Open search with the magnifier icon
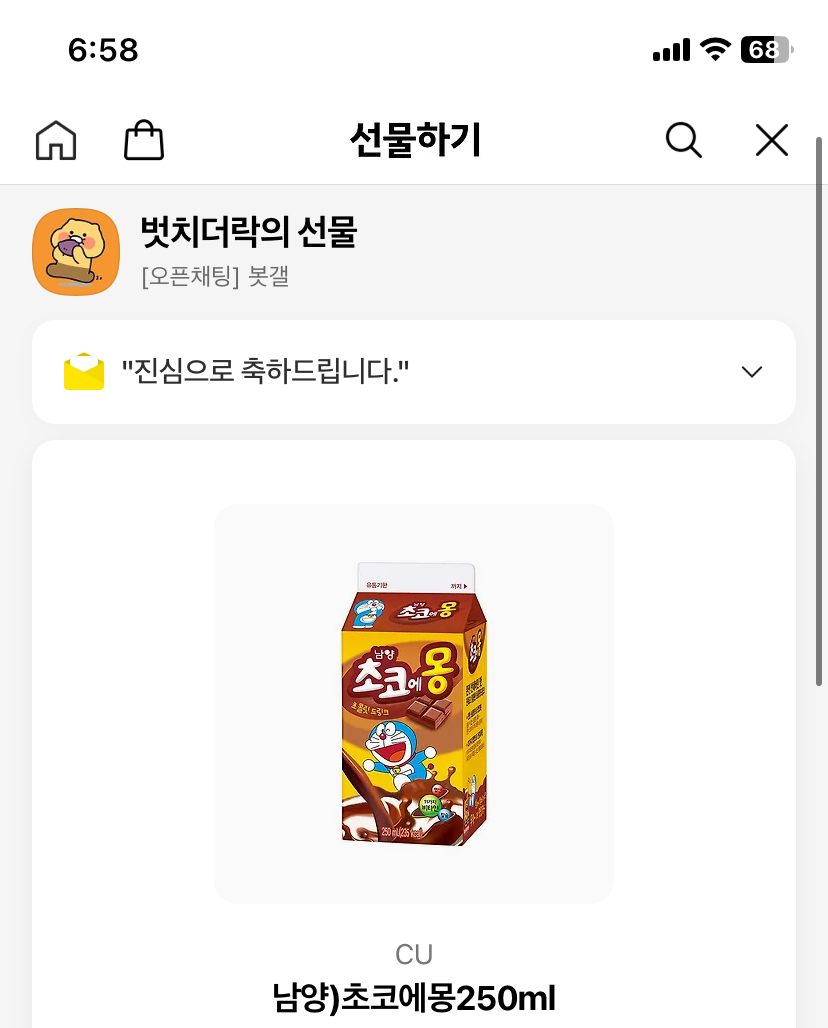The image size is (828, 1028). pos(683,141)
